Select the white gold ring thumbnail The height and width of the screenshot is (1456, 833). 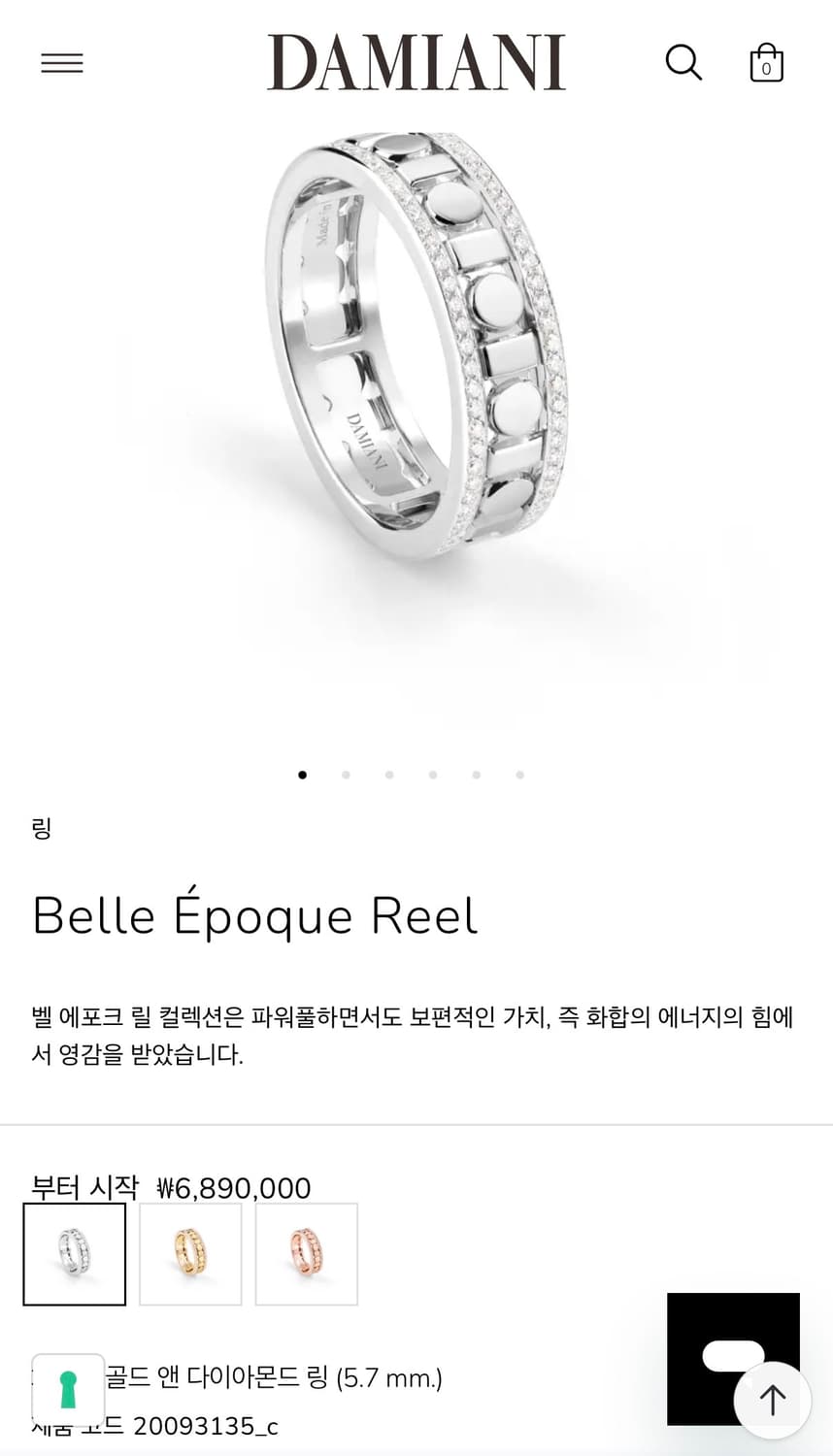coord(75,1254)
